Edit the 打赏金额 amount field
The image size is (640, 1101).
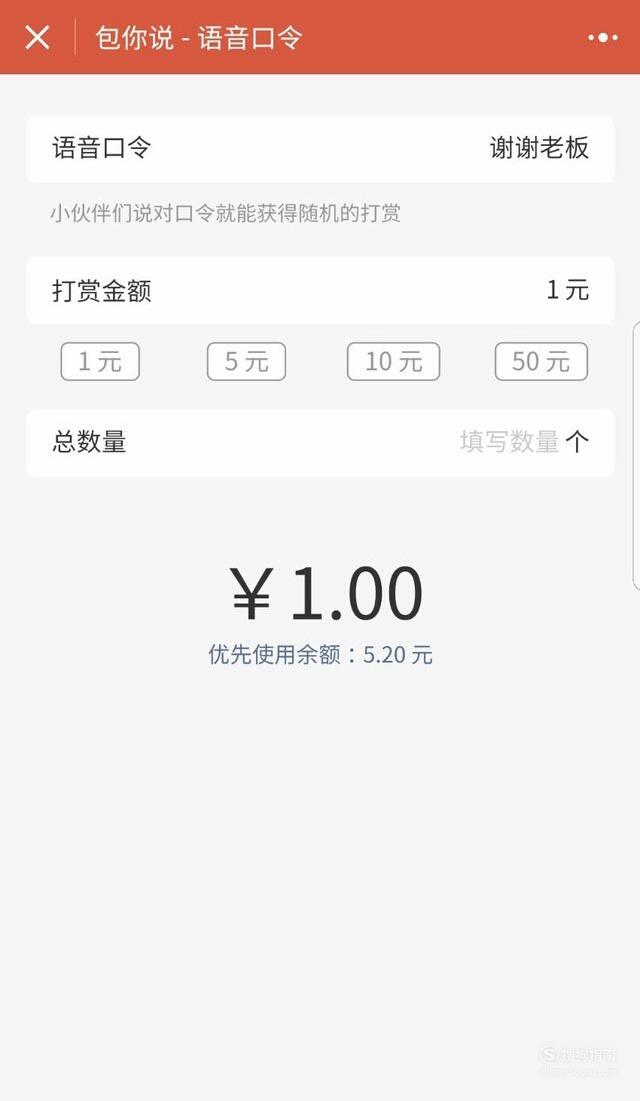click(x=320, y=290)
